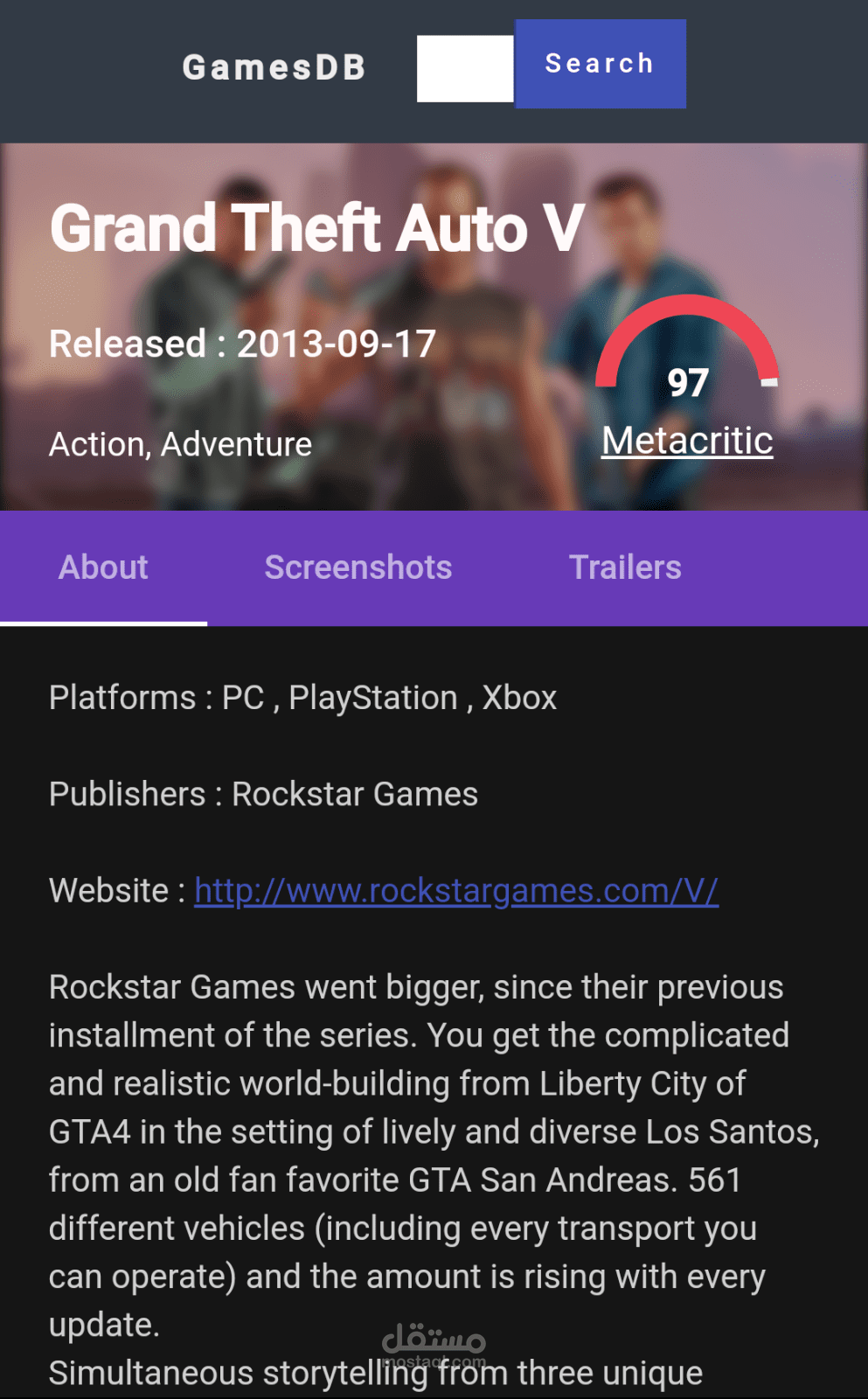The image size is (868, 1399).
Task: Visit the rockstargames.com/V/ website link
Action: (456, 890)
